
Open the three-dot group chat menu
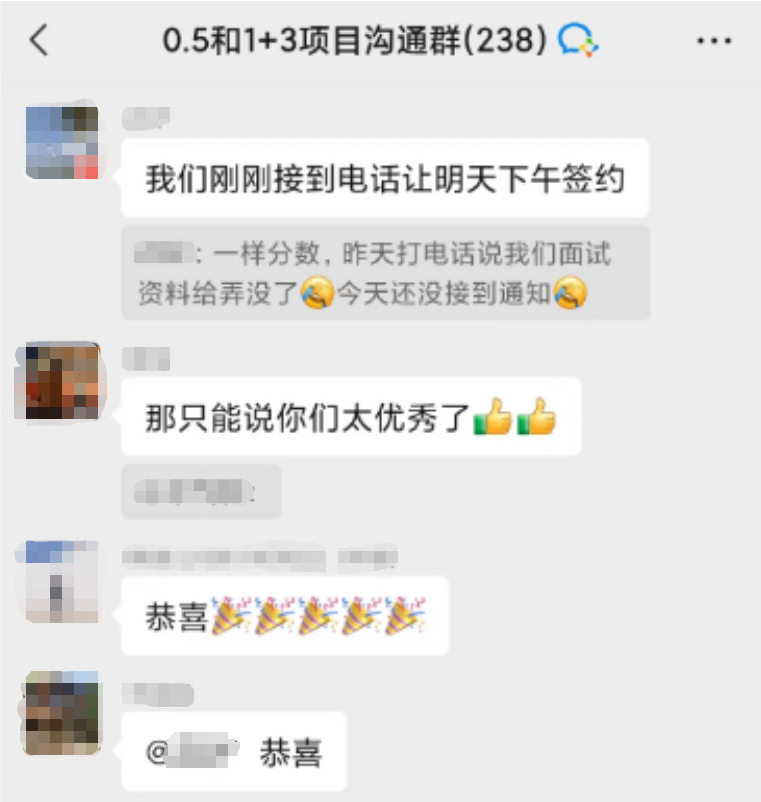point(713,41)
